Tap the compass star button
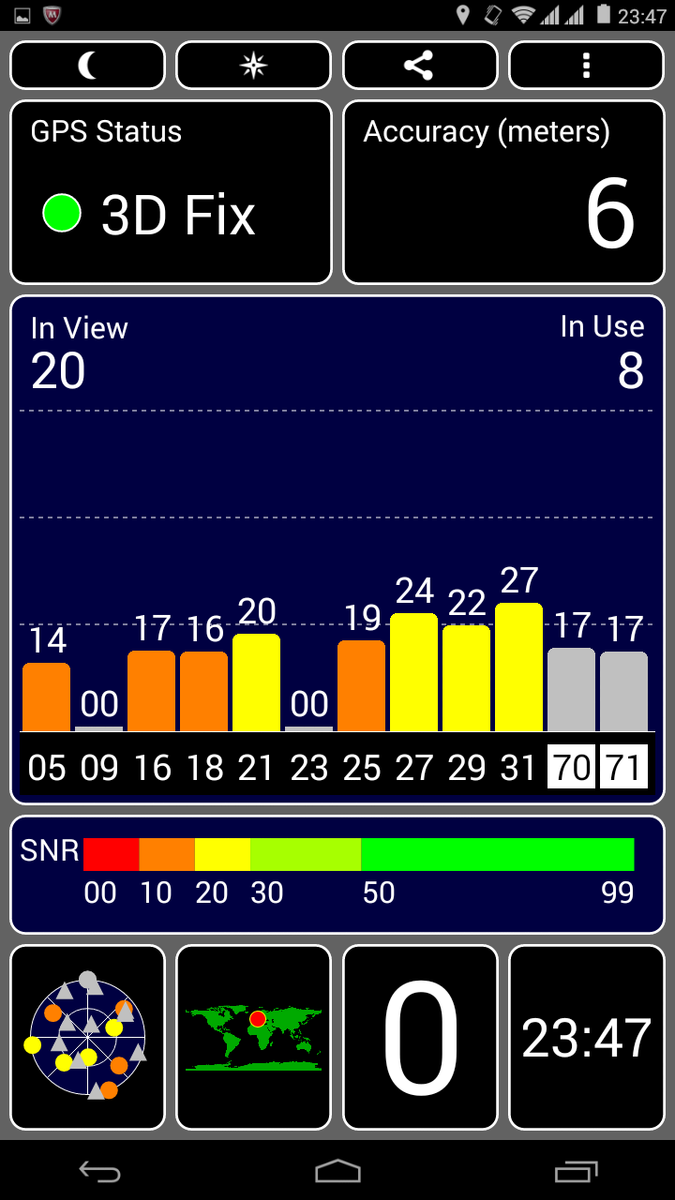This screenshot has width=675, height=1200. (254, 66)
